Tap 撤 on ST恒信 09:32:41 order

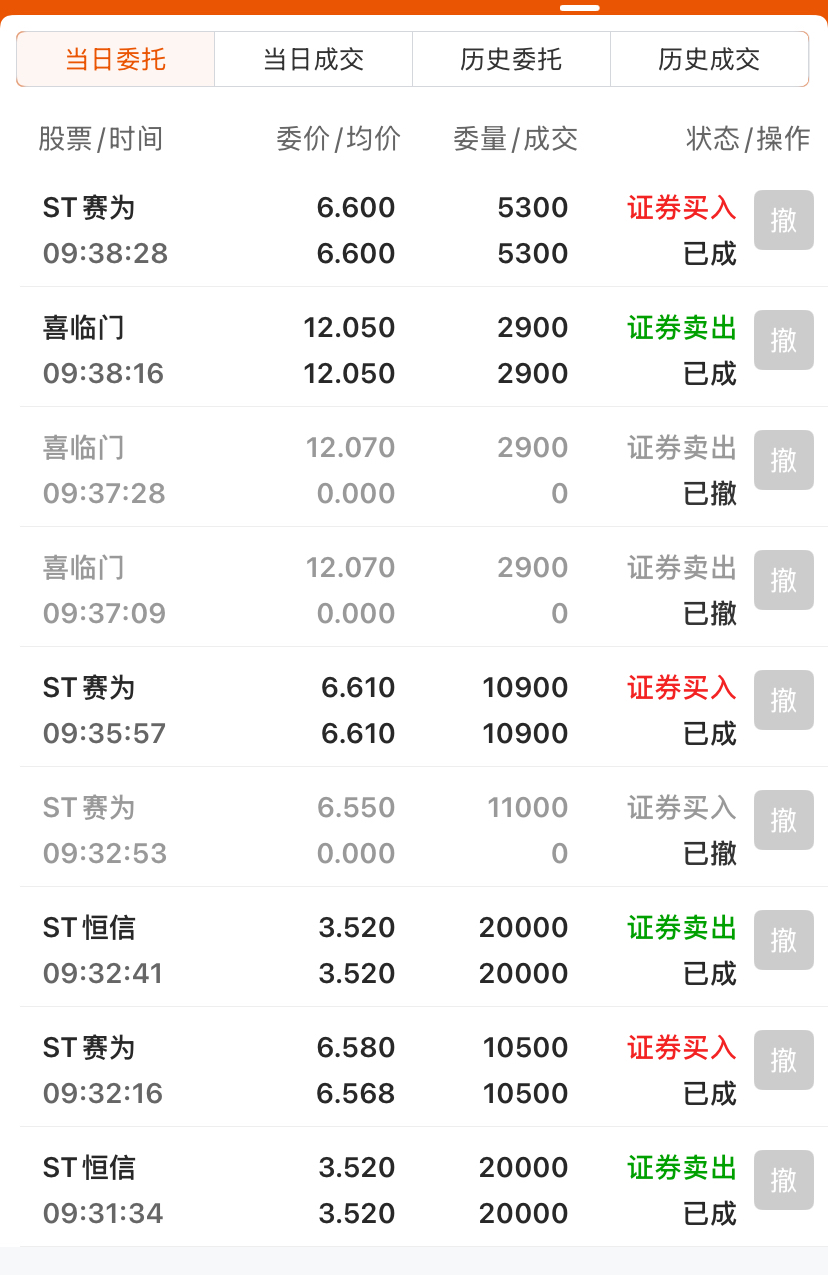[784, 940]
